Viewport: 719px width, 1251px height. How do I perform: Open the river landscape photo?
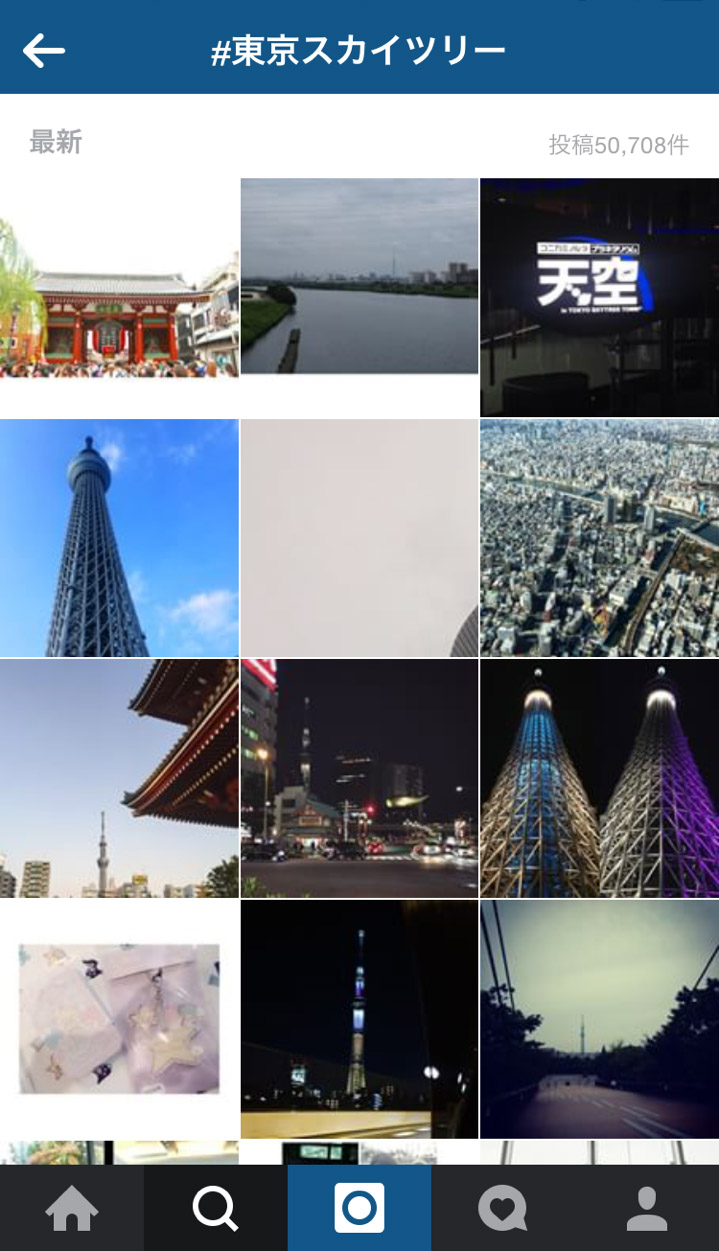tap(359, 297)
